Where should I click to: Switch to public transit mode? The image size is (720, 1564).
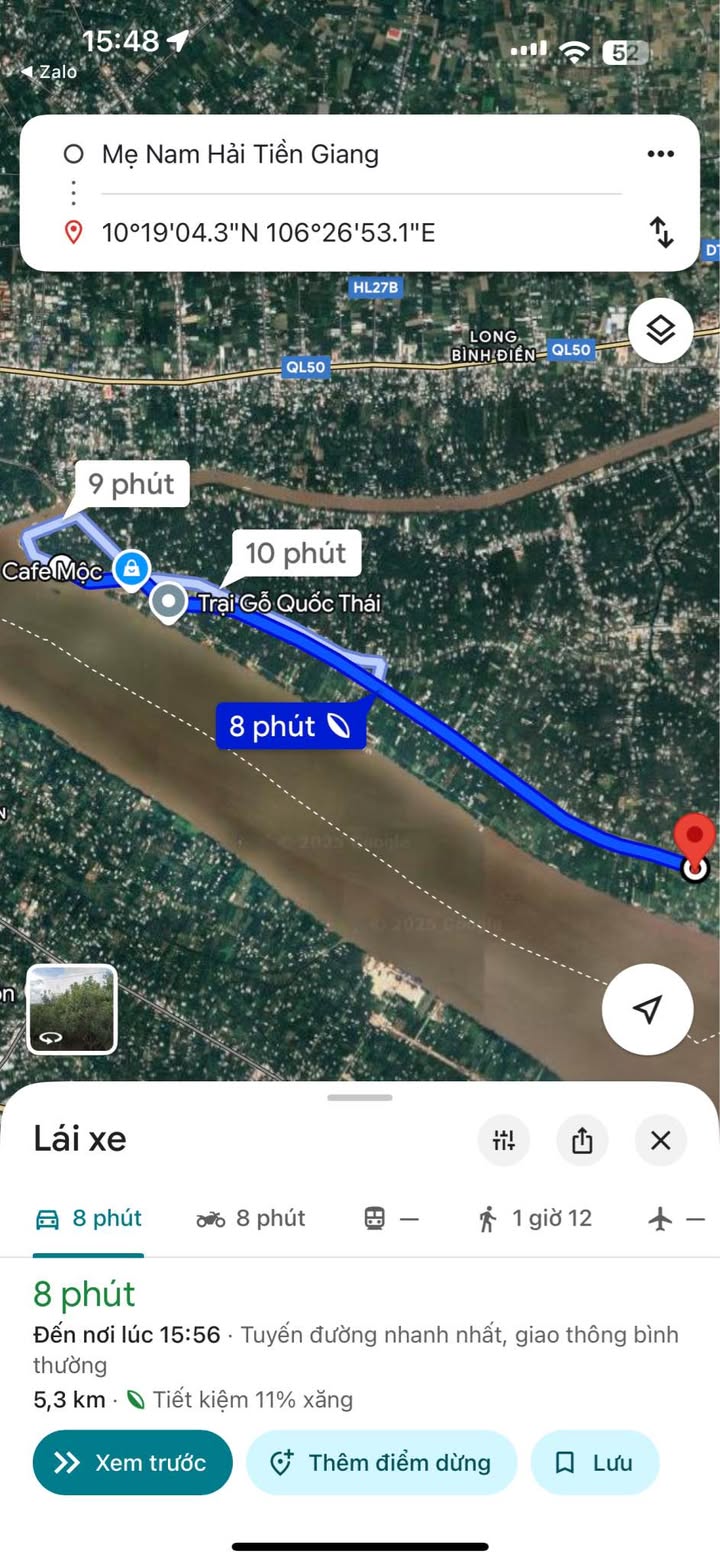pos(390,1218)
